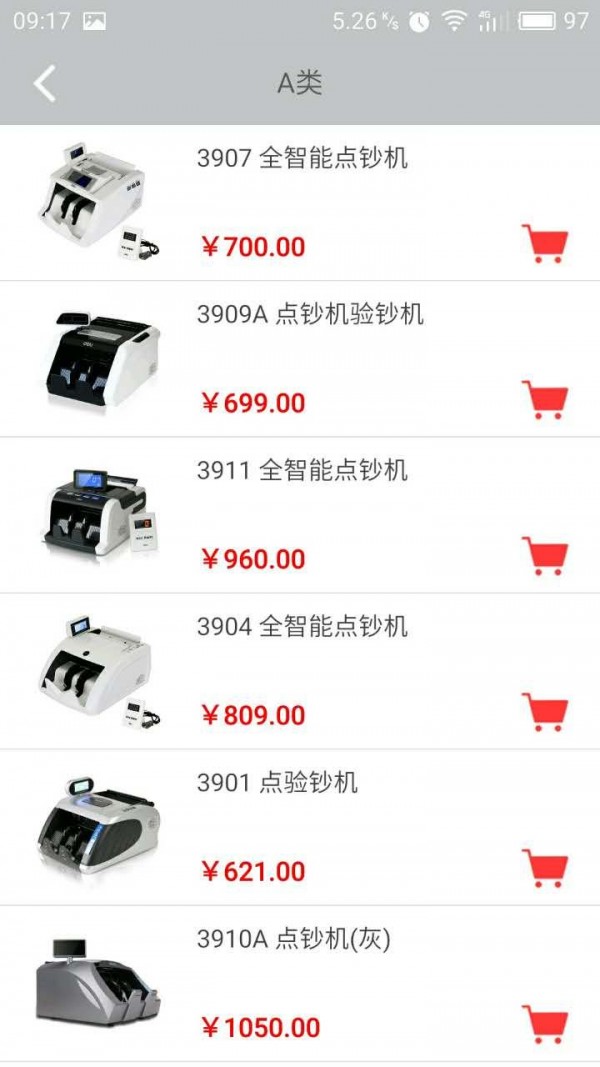This screenshot has width=600, height=1067.
Task: Add 3910A 点钞机(灰) to cart
Action: [x=545, y=1024]
